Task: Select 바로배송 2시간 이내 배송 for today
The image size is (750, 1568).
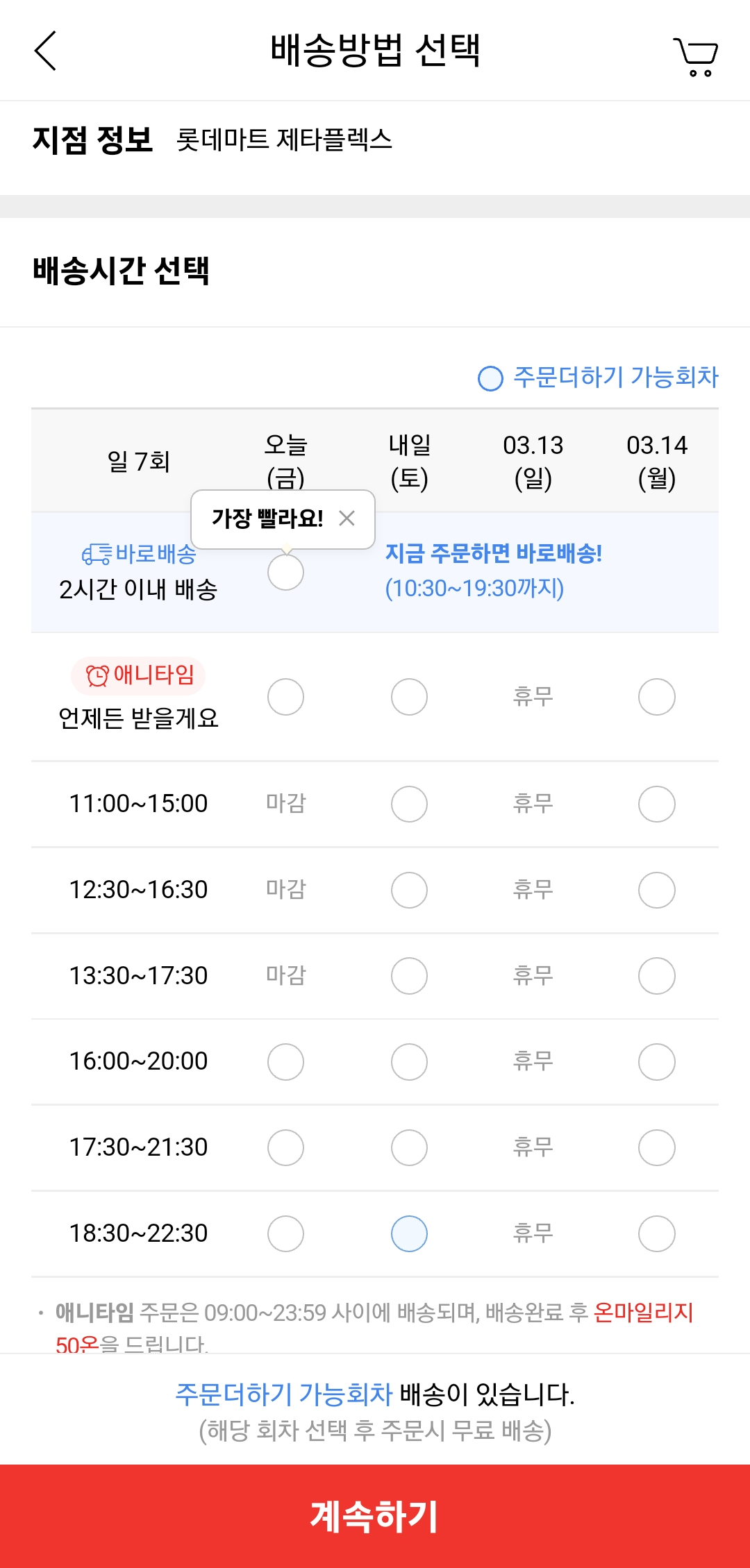Action: pyautogui.click(x=285, y=571)
